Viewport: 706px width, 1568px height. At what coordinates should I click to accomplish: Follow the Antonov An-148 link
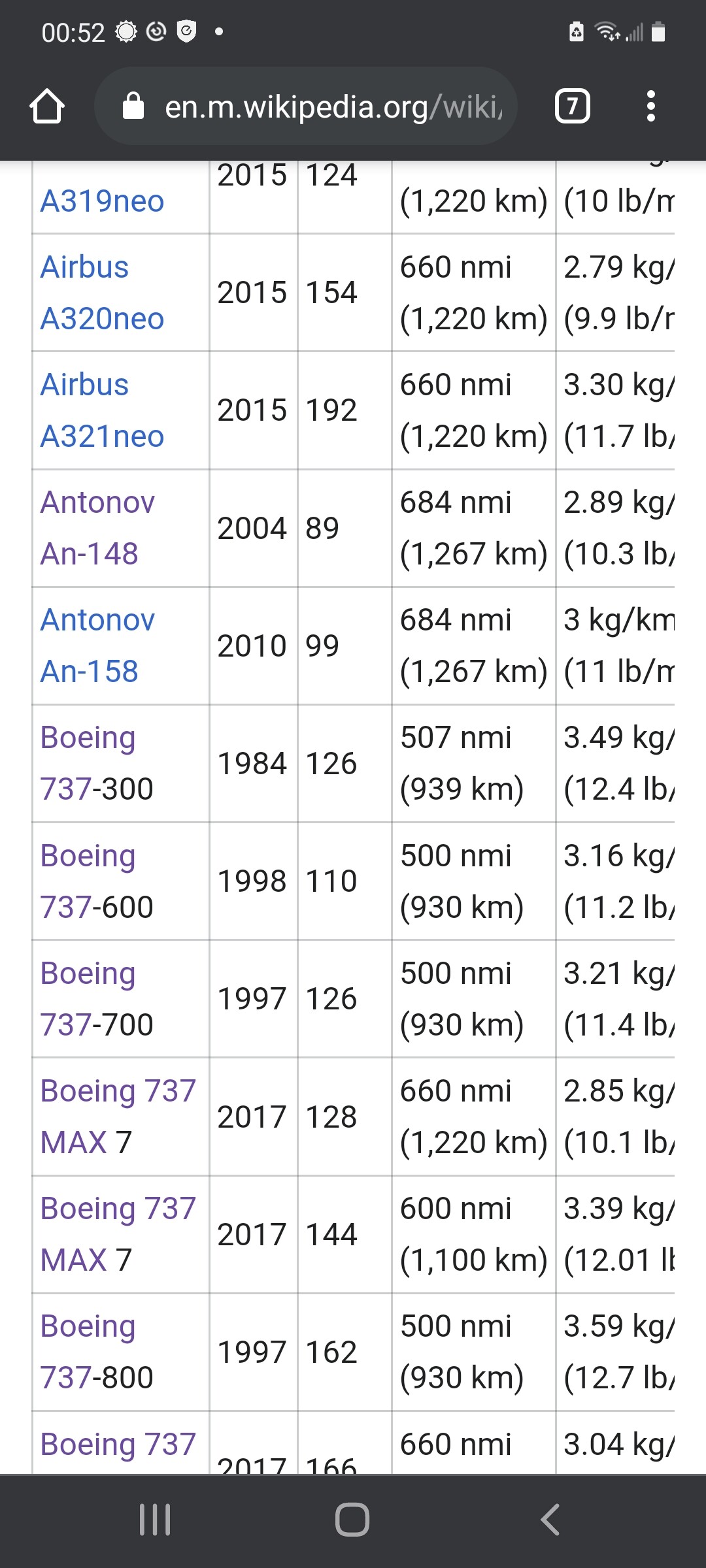click(x=97, y=528)
